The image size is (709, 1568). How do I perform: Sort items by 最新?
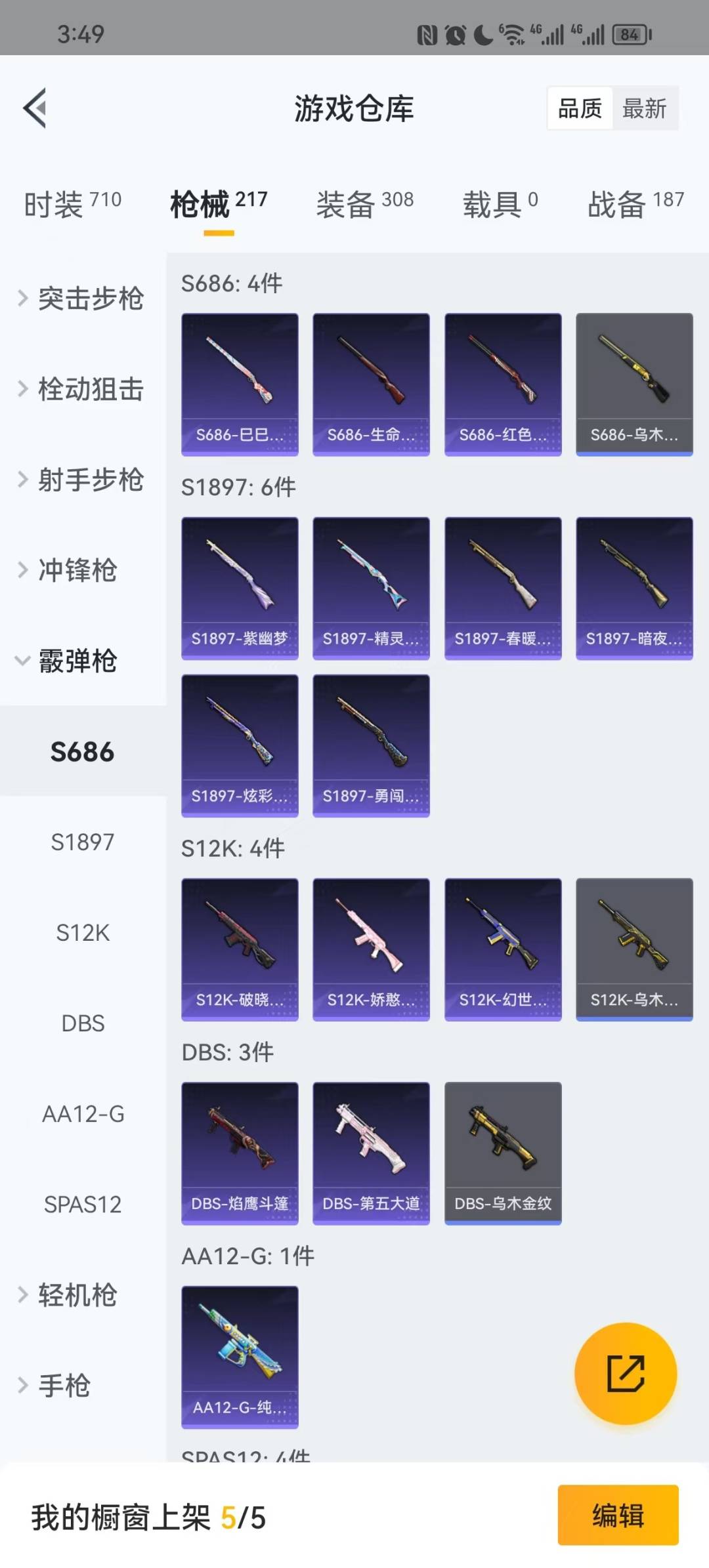(644, 108)
